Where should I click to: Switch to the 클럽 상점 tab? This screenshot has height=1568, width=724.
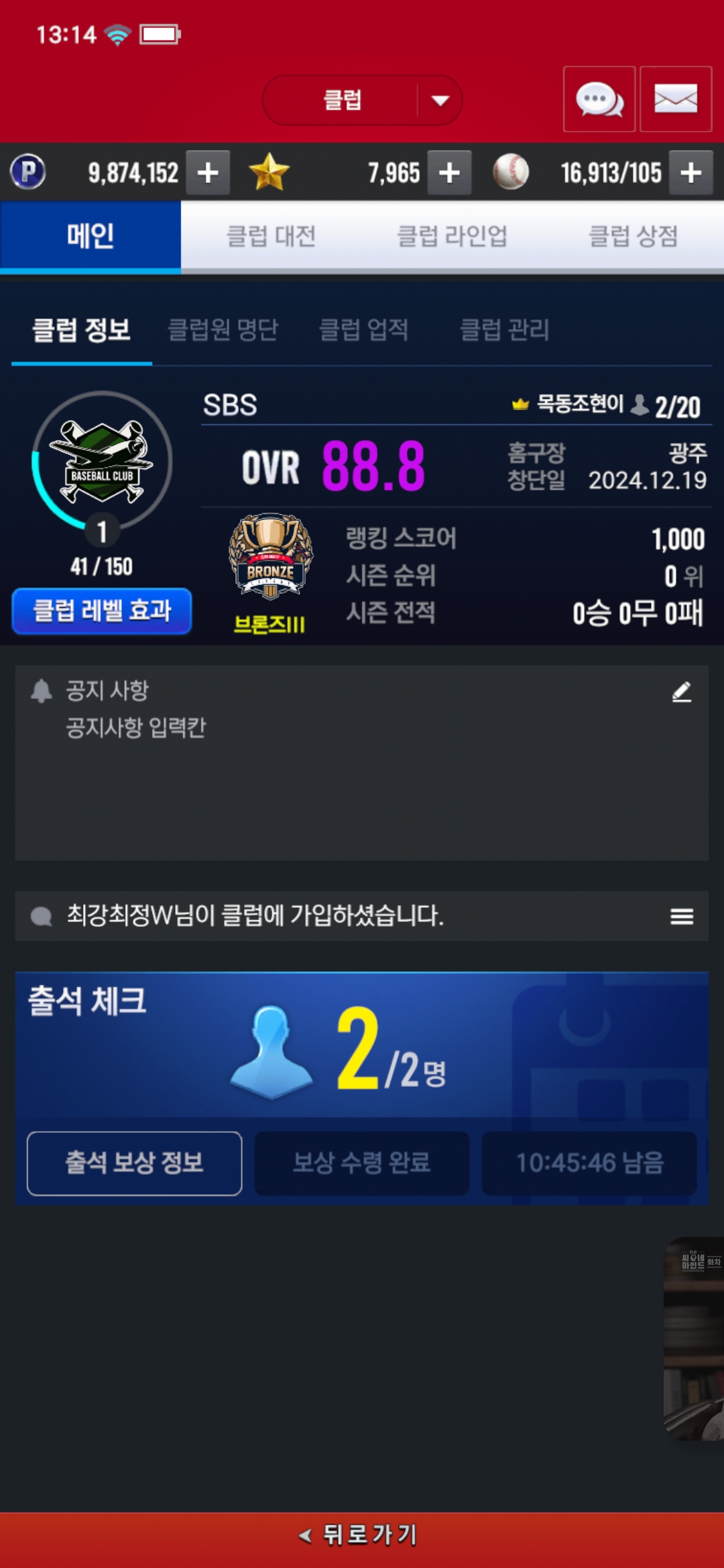point(633,236)
